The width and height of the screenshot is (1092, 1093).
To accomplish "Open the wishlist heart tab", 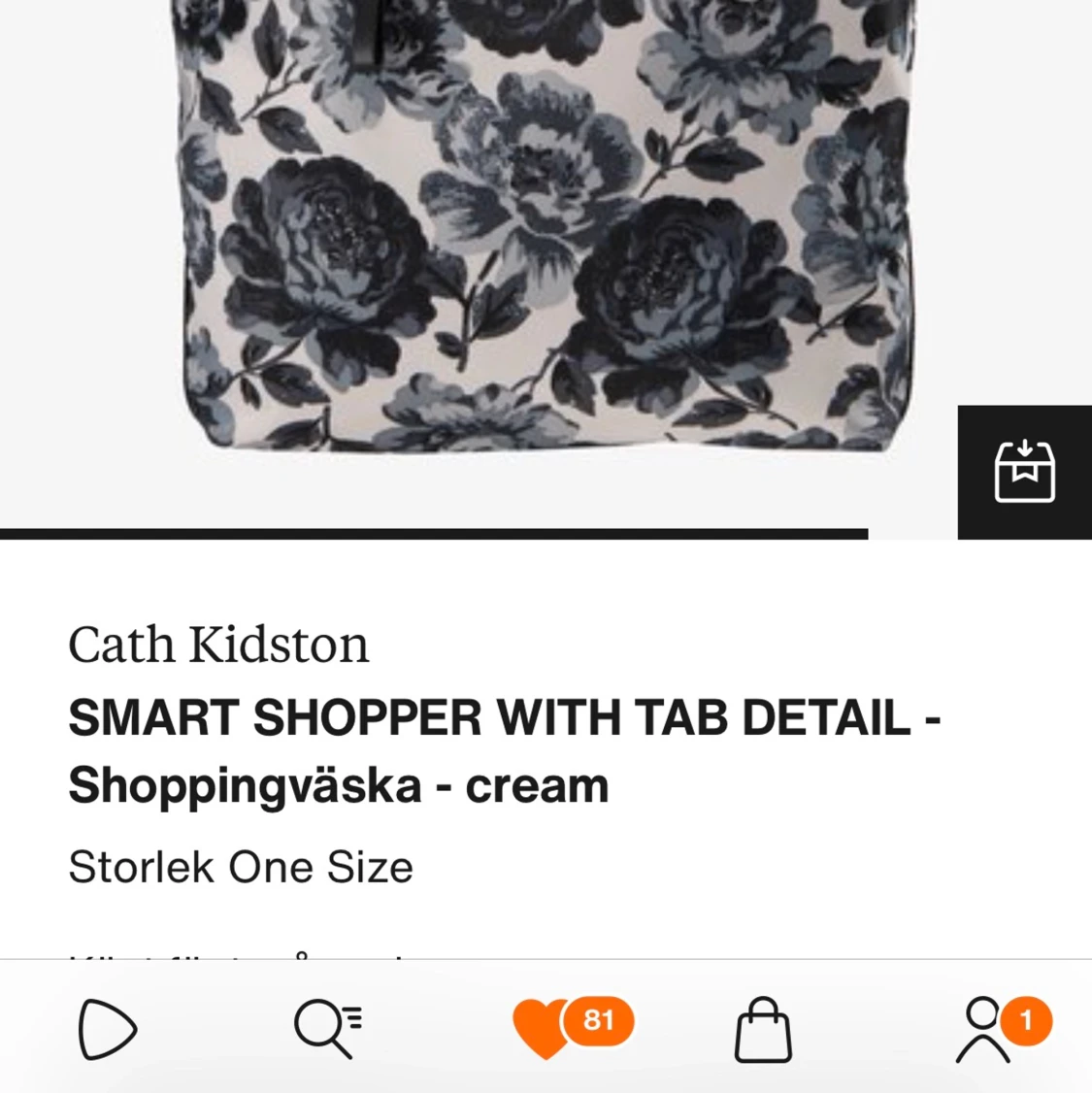I will coord(546,1028).
